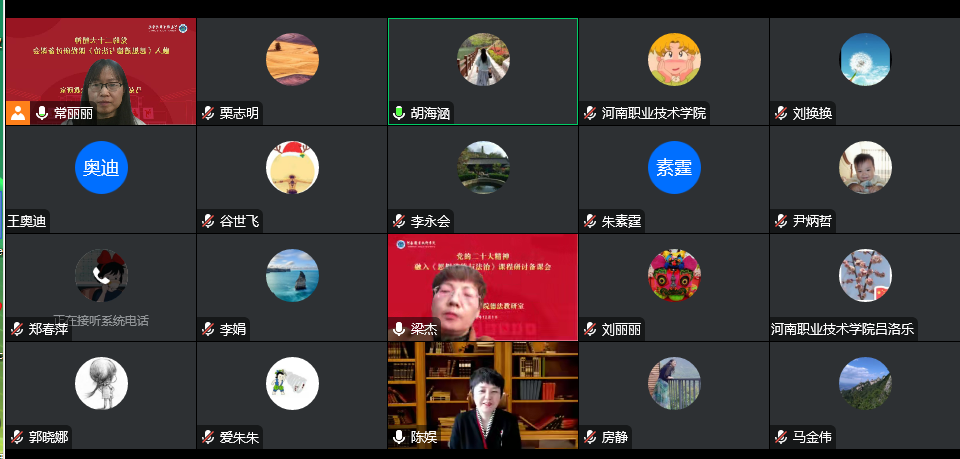This screenshot has width=960, height=459.
Task: Open 房静's participant tile
Action: pos(674,395)
